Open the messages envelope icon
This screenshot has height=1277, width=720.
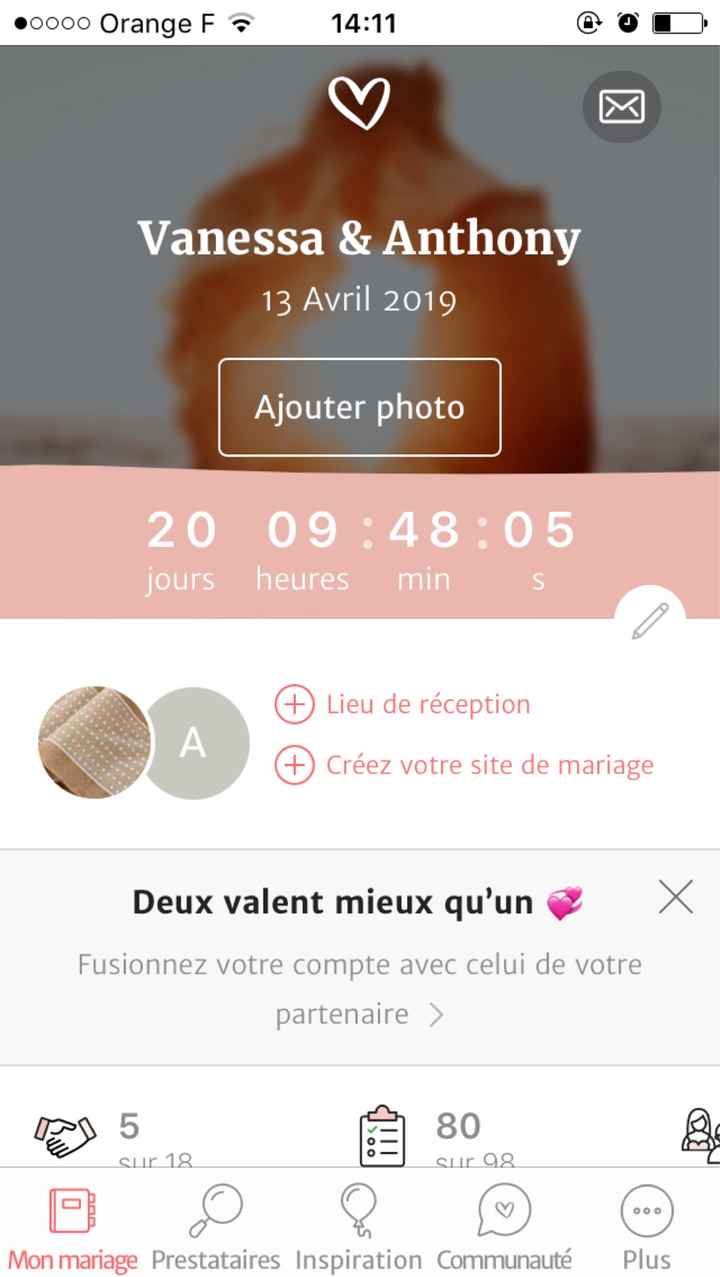coord(621,107)
